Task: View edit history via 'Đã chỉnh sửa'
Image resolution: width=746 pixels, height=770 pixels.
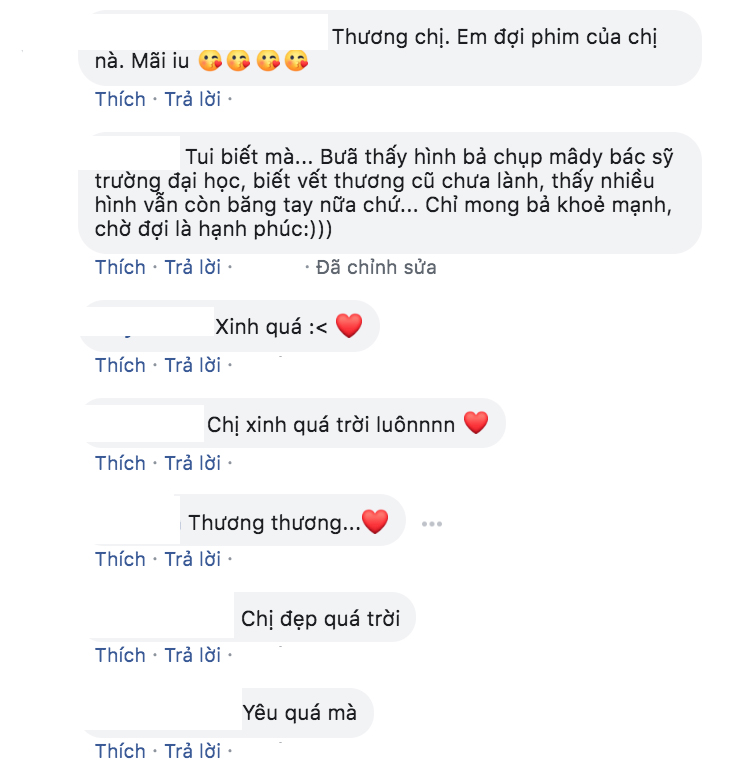Action: coord(376,267)
